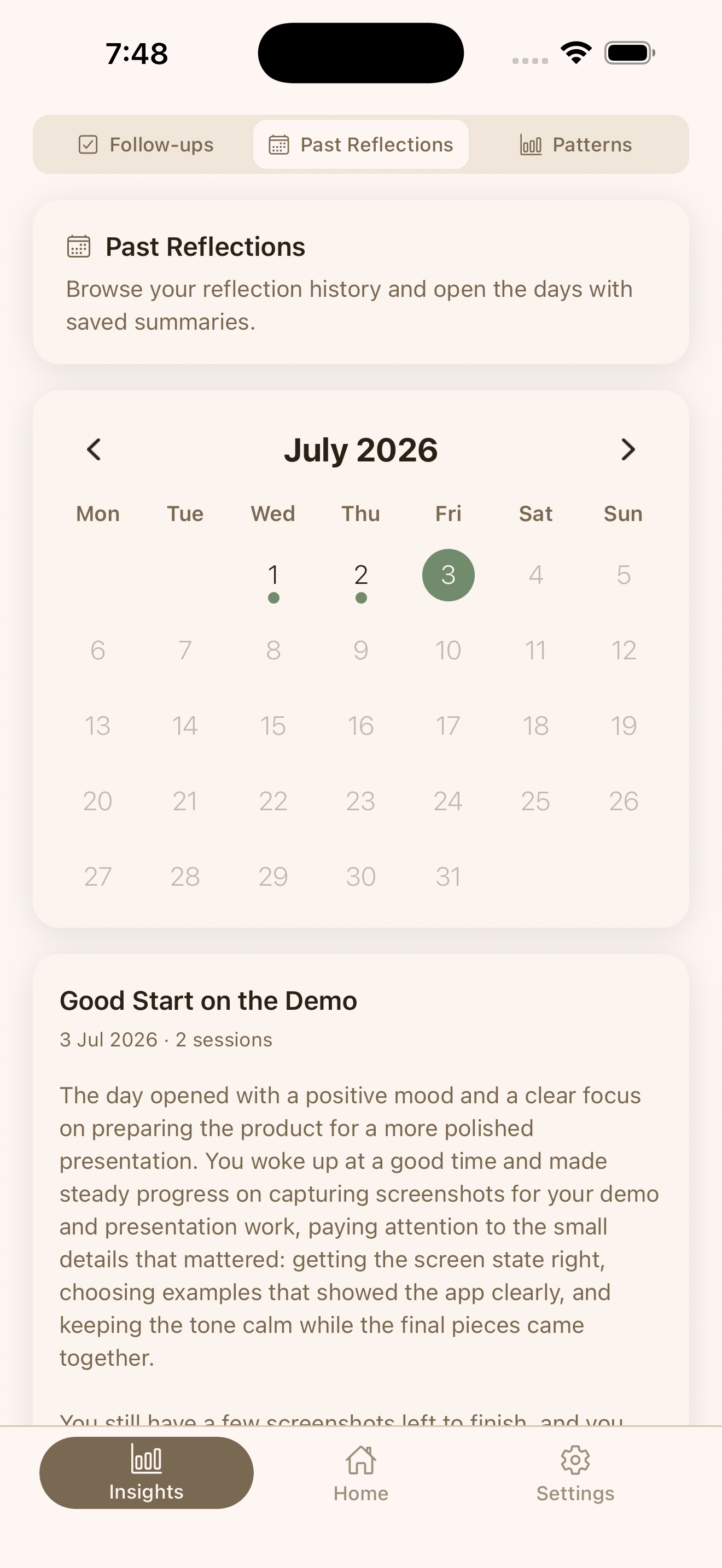Open the Settings tab
The width and height of the screenshot is (722, 1568).
tap(575, 1473)
